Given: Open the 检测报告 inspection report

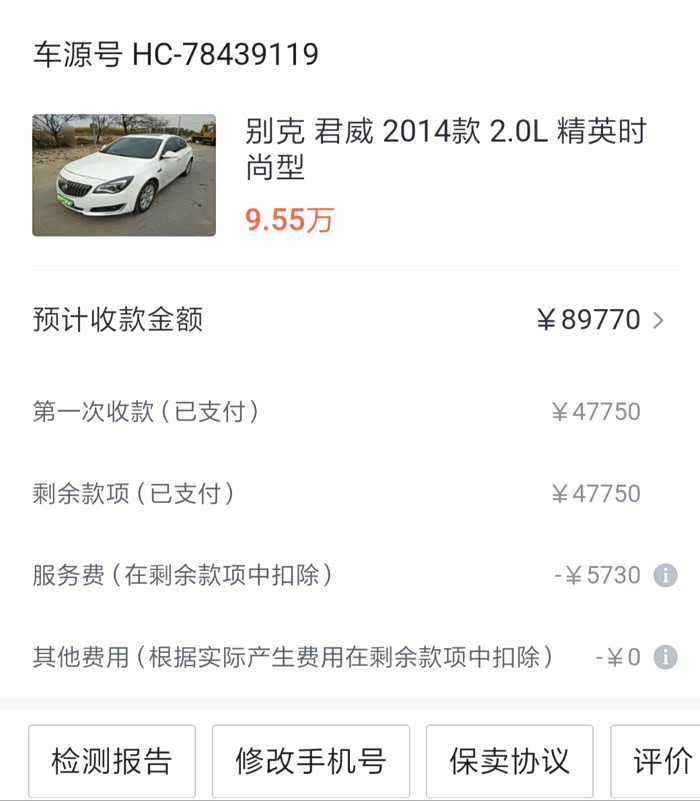Looking at the screenshot, I should [112, 761].
